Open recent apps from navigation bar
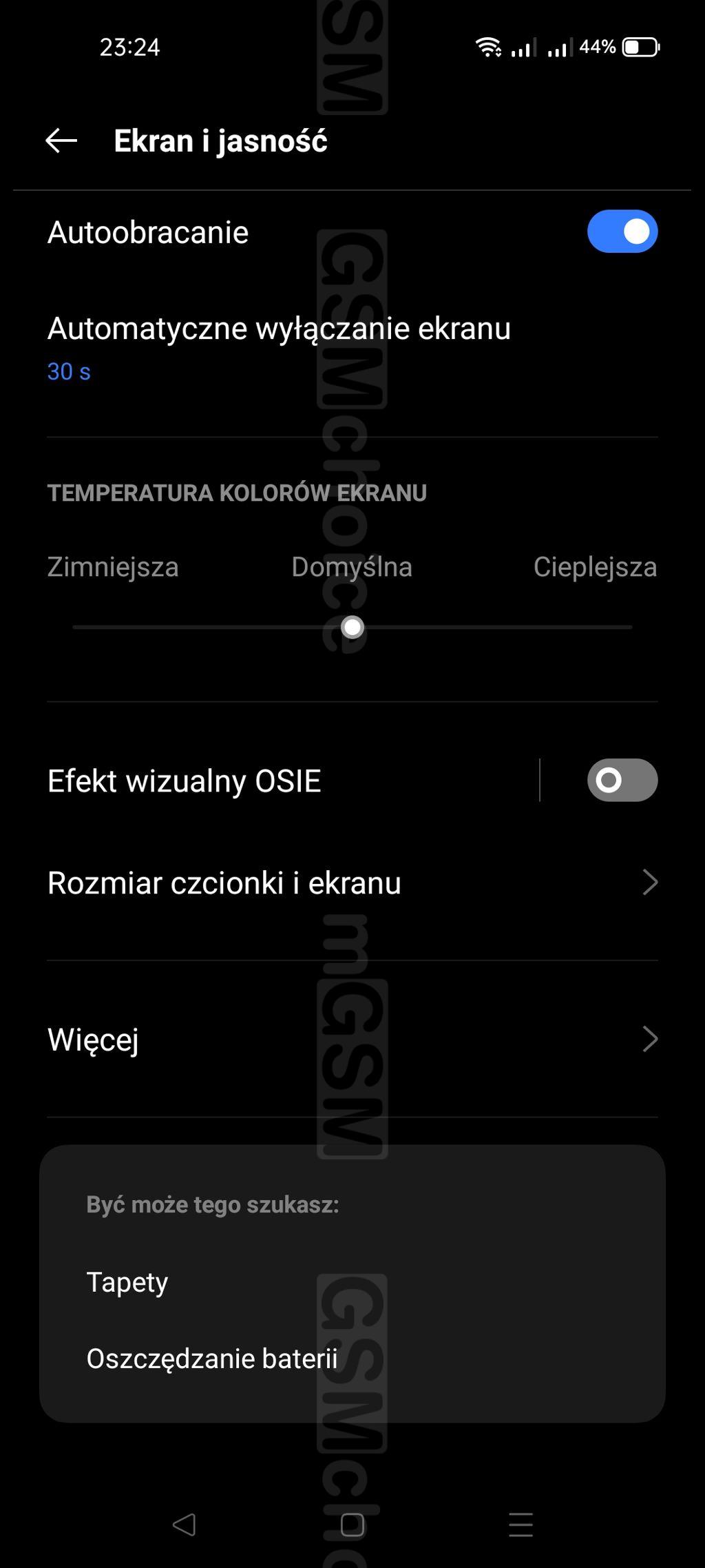The image size is (705, 1568). tap(520, 1525)
